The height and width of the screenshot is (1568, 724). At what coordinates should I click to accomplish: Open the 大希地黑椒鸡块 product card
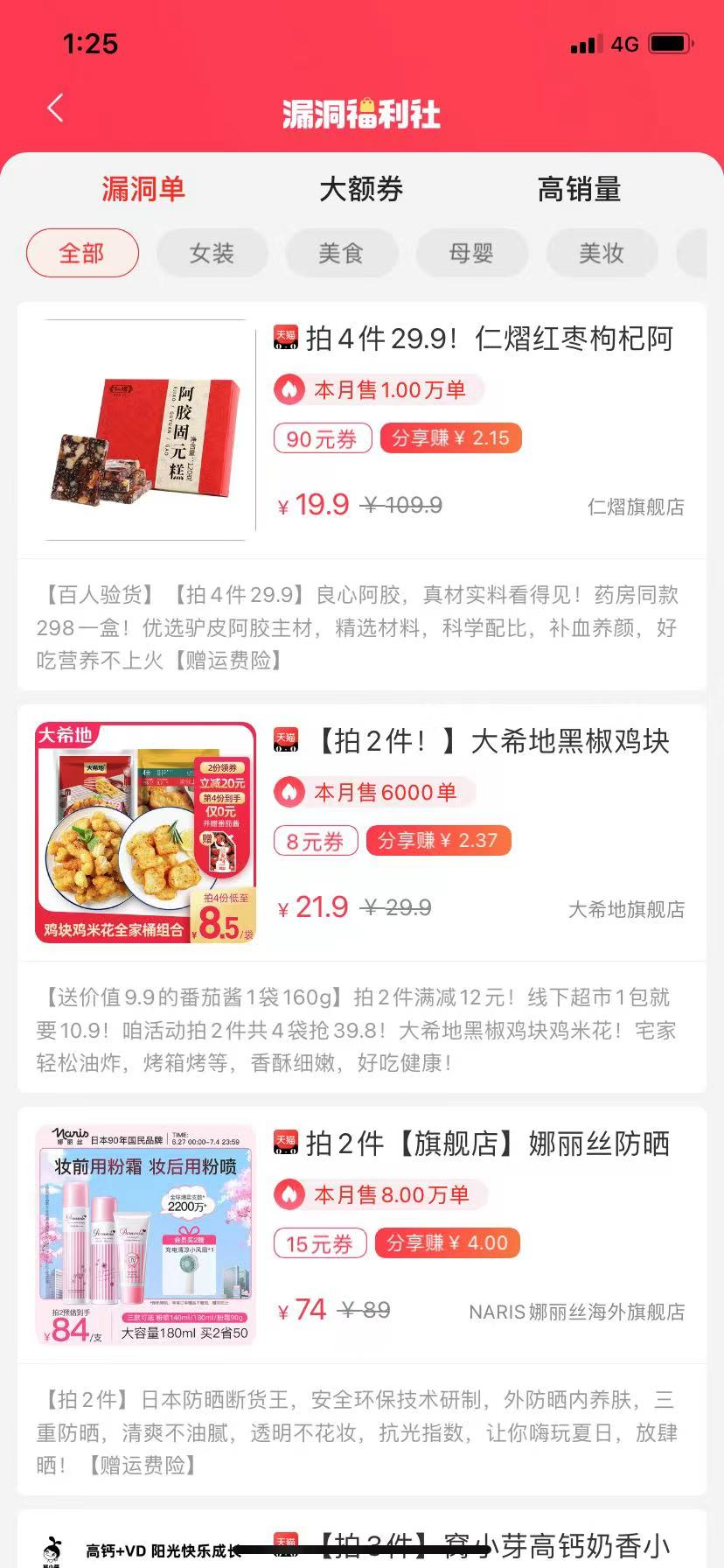click(491, 741)
